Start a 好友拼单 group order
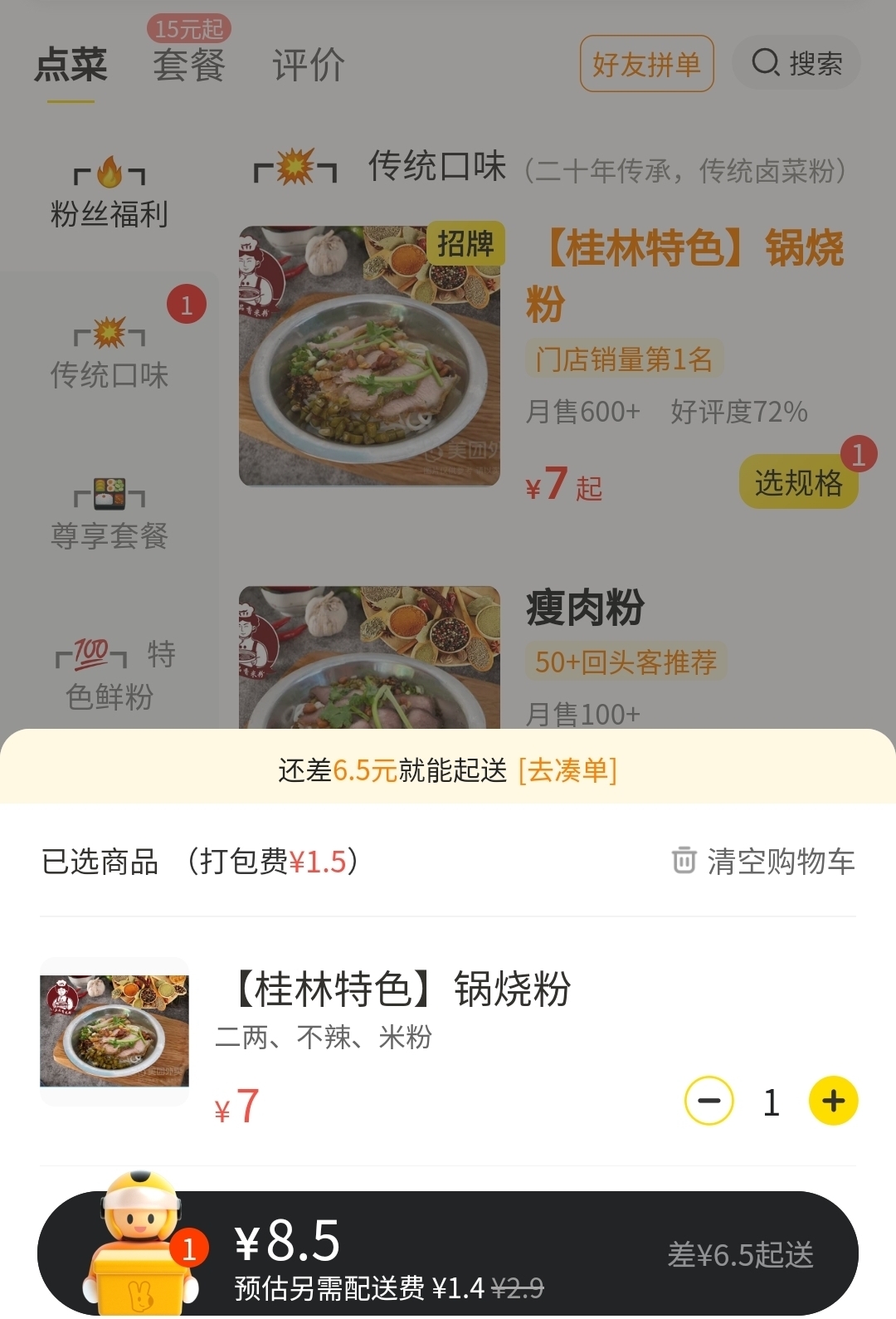896x1319 pixels. (646, 64)
